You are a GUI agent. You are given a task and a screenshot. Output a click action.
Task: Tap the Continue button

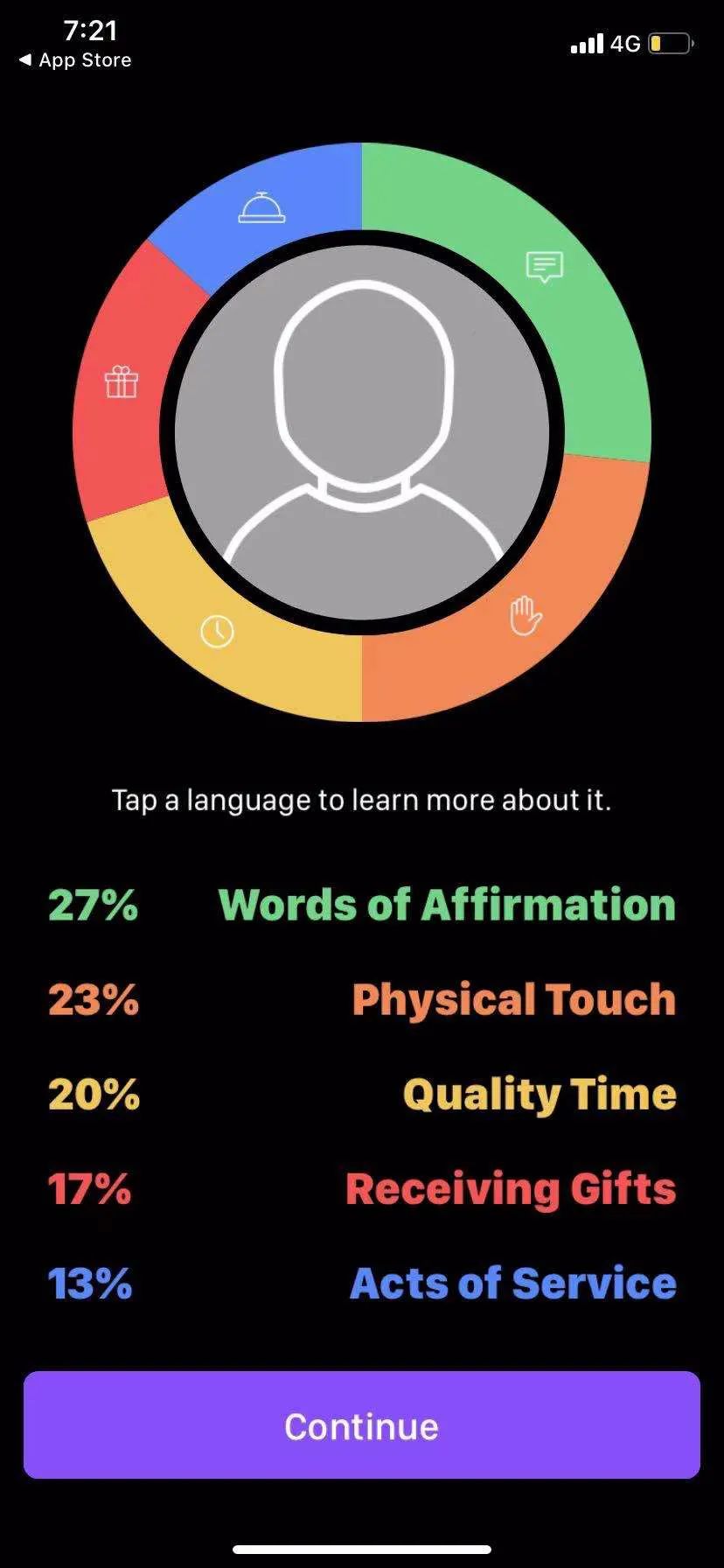tap(361, 1426)
